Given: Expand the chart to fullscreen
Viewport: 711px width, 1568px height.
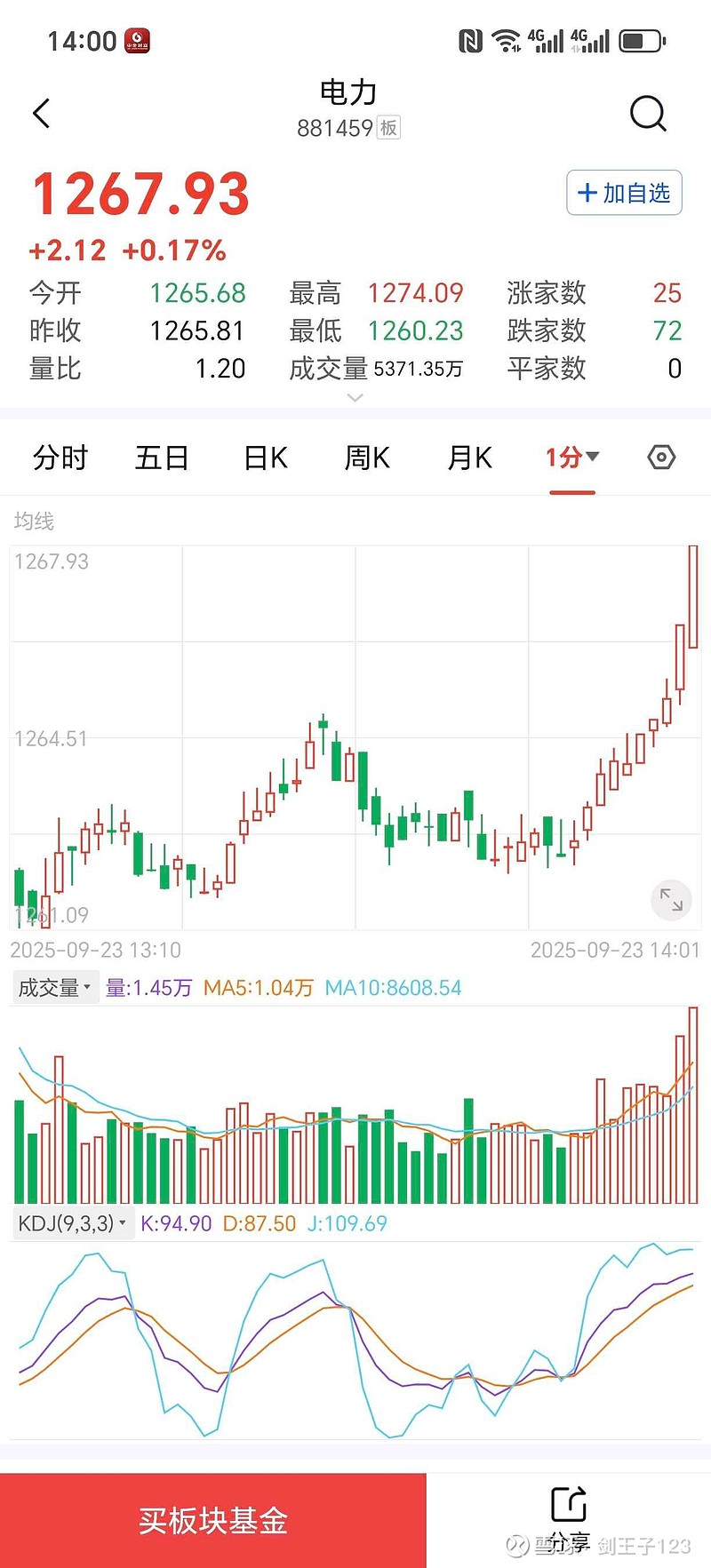Looking at the screenshot, I should [671, 900].
